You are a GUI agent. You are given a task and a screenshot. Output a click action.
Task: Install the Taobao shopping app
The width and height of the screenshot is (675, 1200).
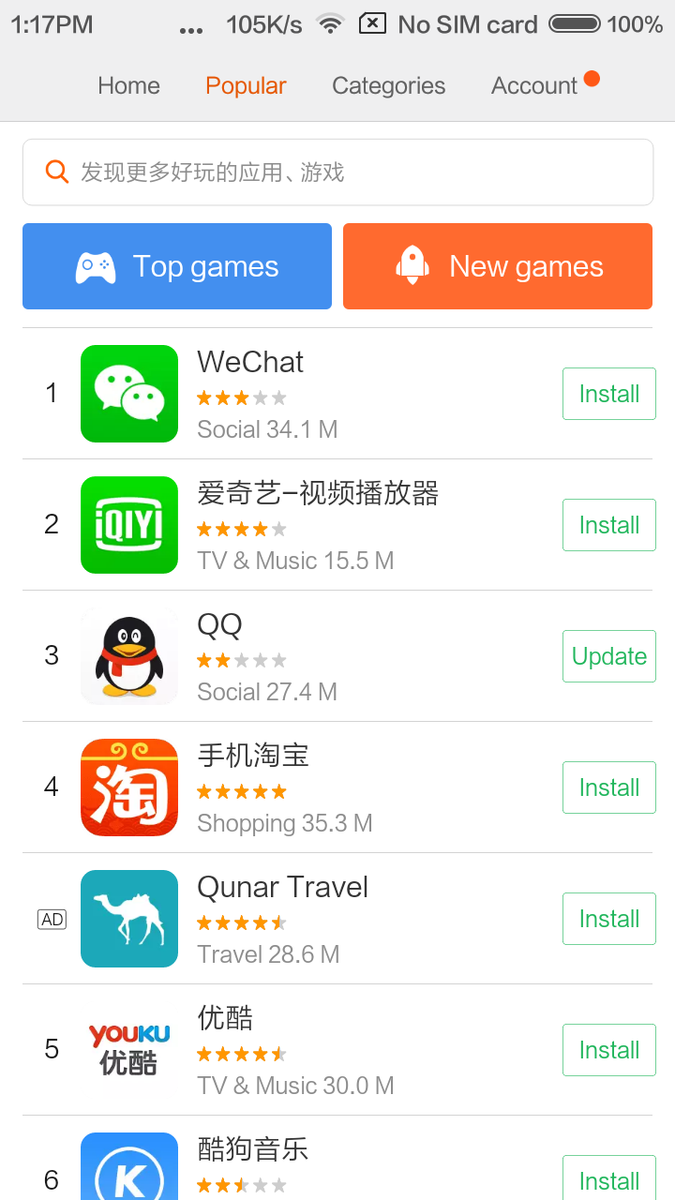(608, 788)
